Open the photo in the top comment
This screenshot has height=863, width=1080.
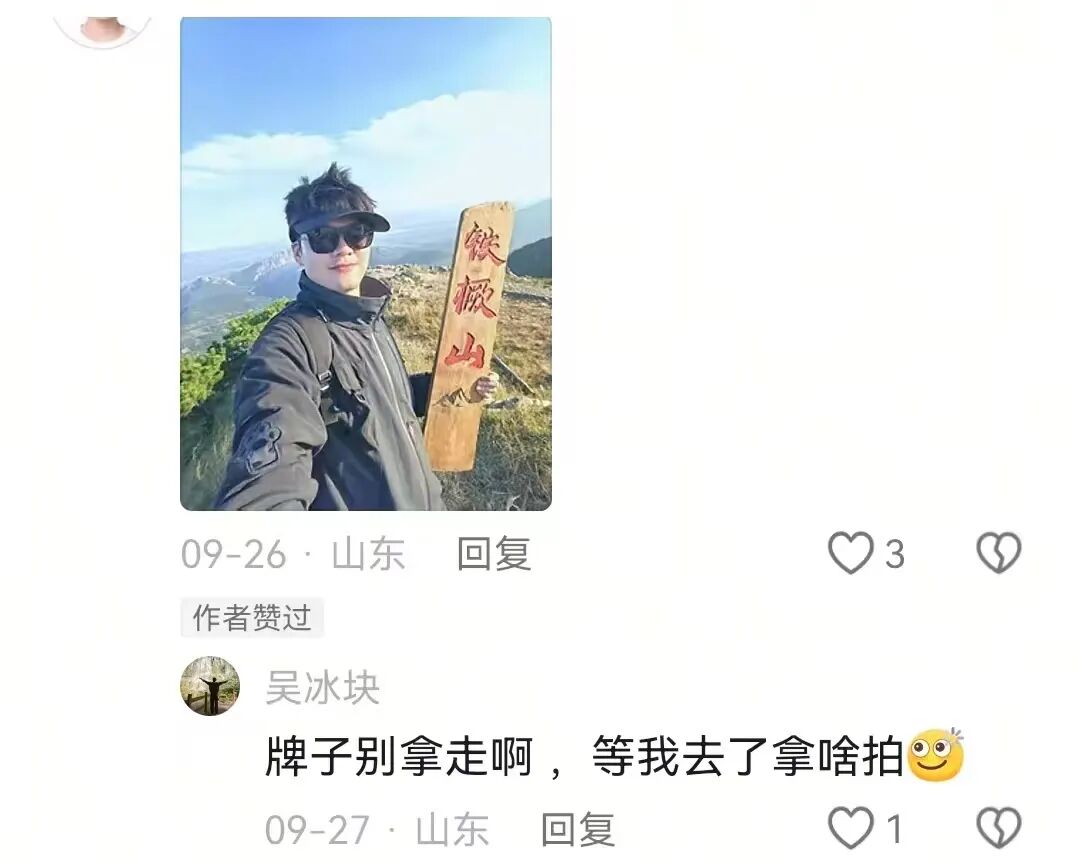click(365, 264)
